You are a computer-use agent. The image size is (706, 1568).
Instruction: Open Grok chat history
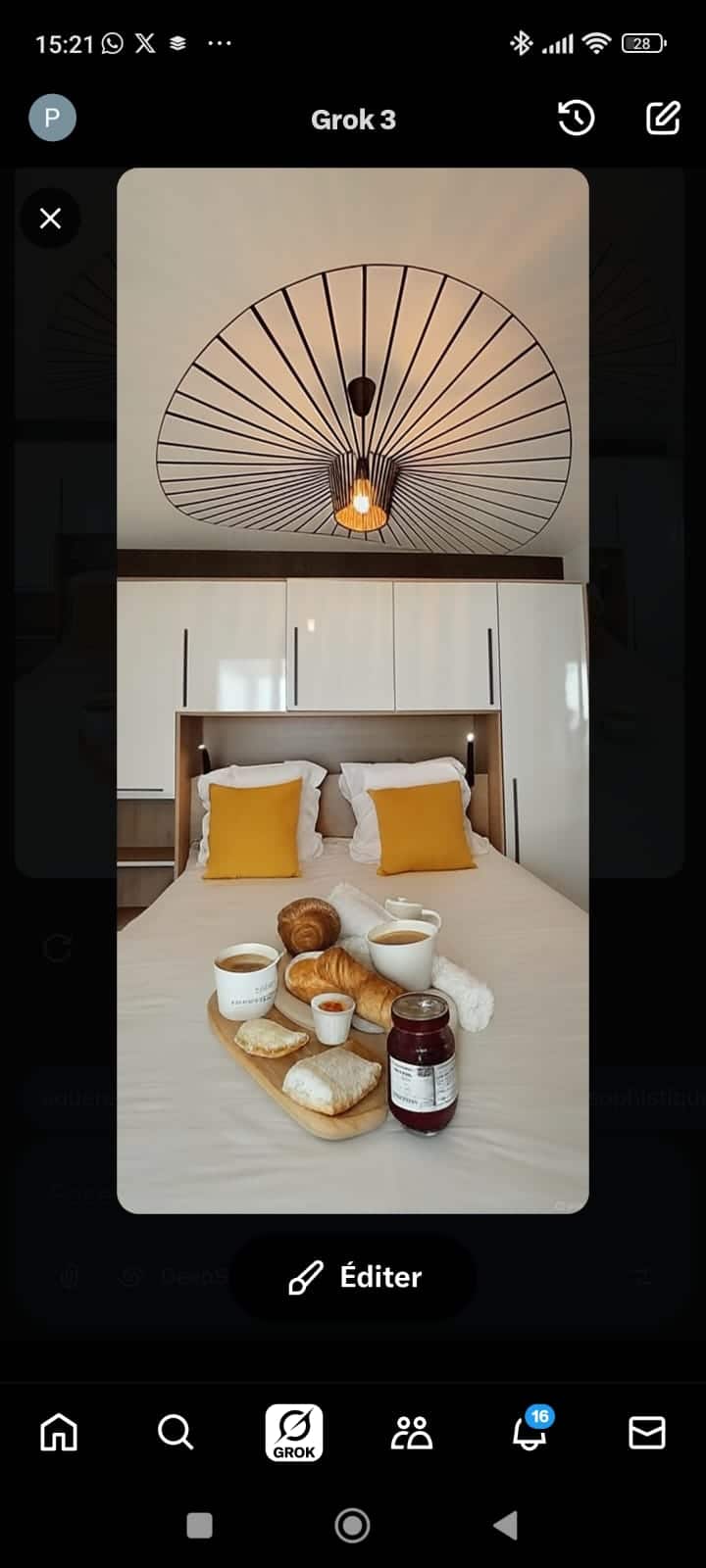tap(577, 119)
